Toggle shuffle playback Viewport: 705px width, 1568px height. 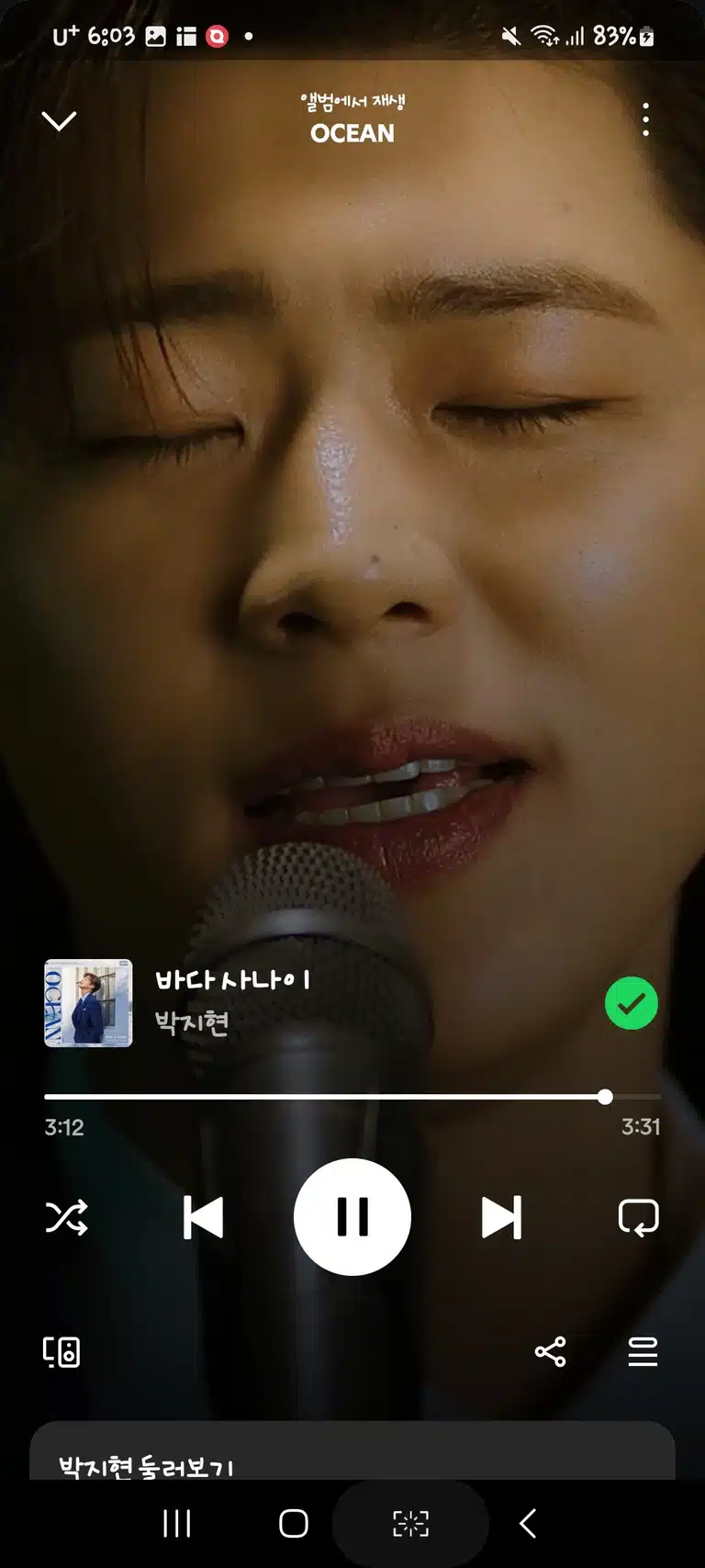66,1217
